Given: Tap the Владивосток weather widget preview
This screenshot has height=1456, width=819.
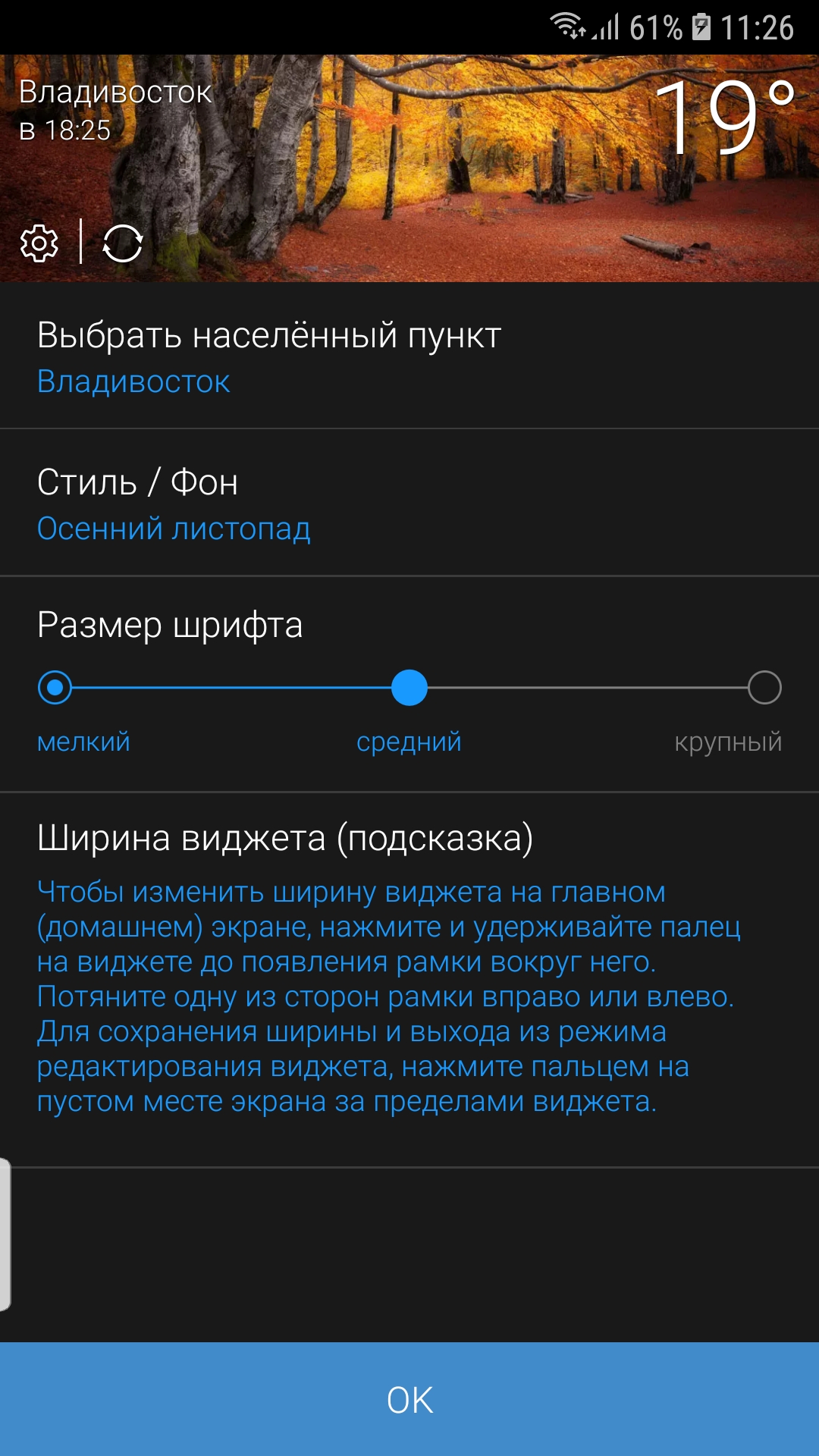Looking at the screenshot, I should [409, 168].
